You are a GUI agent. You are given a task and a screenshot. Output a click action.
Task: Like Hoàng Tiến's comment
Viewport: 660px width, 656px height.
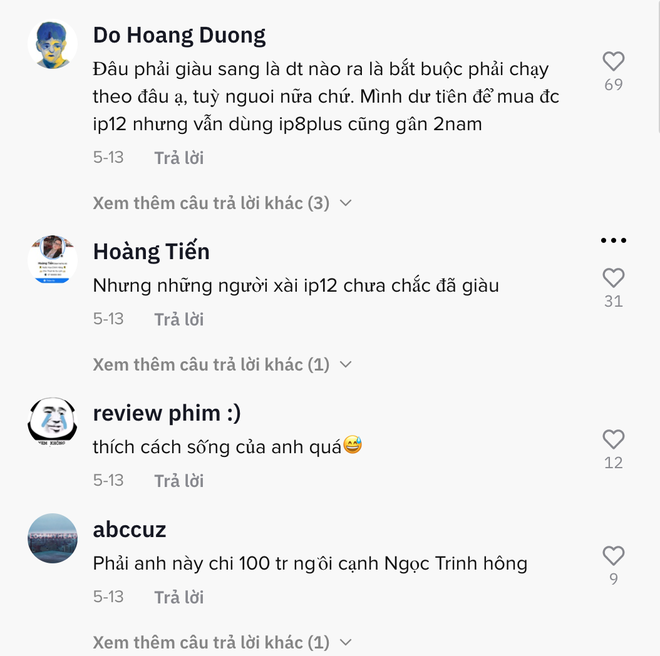(613, 278)
